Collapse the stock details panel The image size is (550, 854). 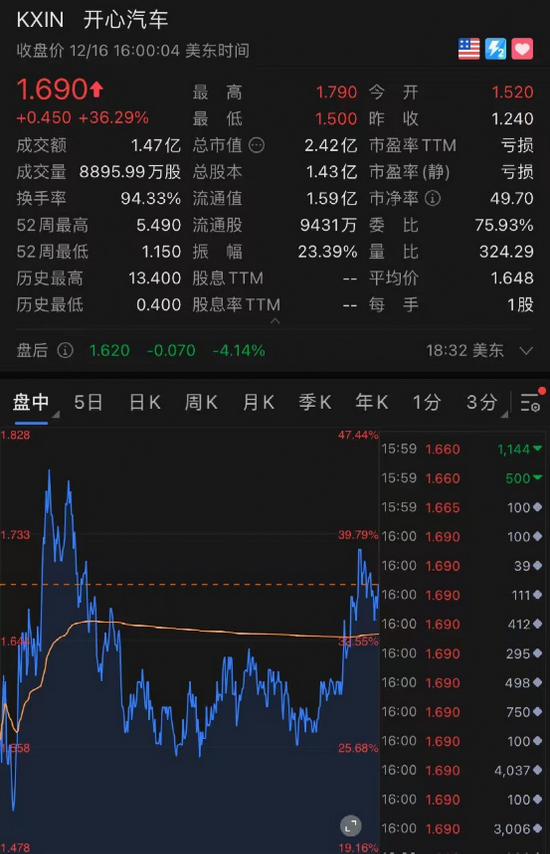275,321
